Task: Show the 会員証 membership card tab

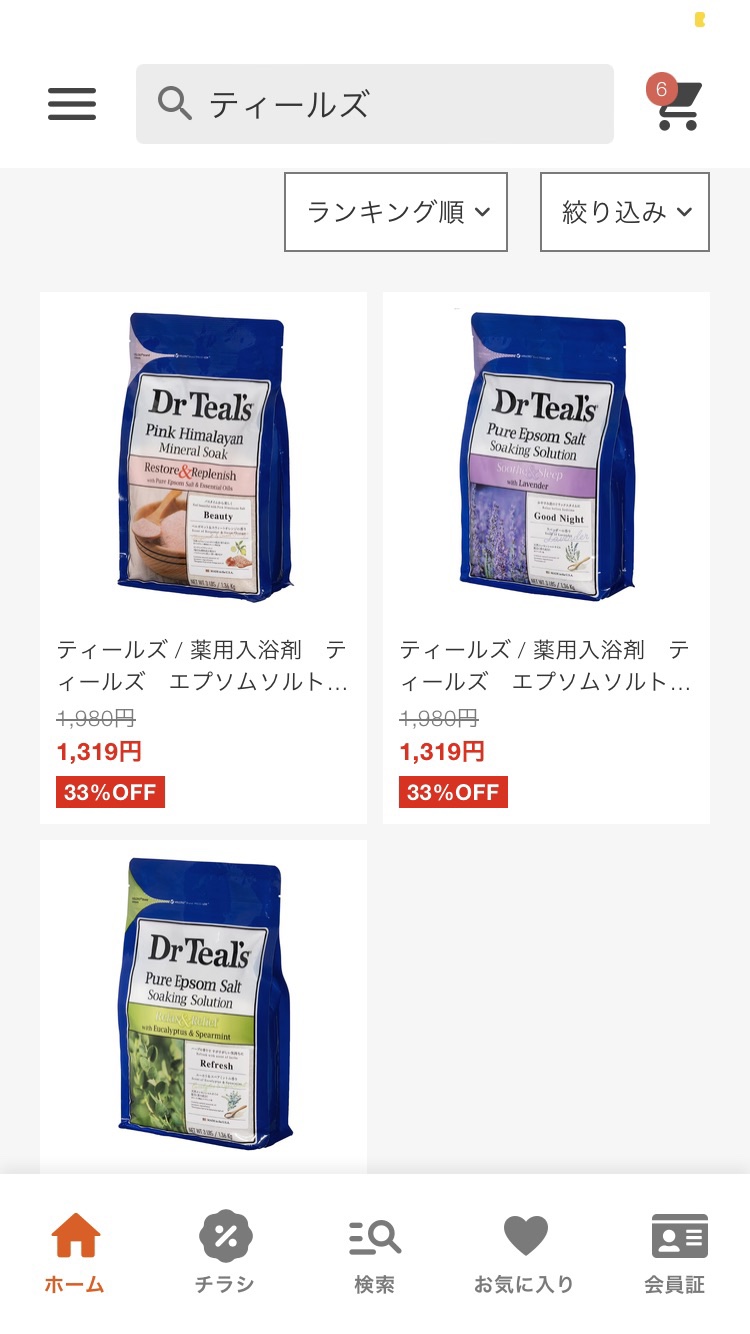Action: (x=675, y=1252)
